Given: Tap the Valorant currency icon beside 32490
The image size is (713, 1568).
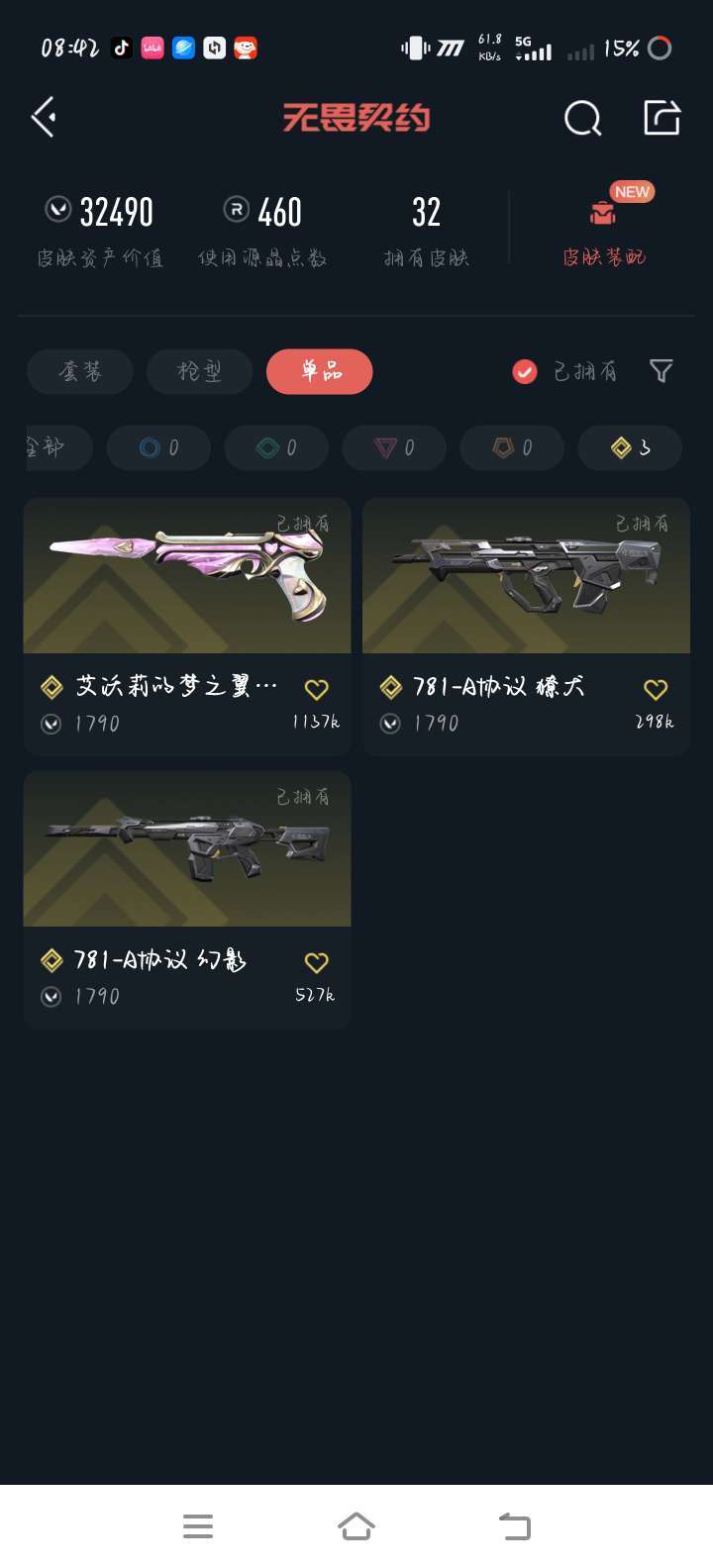Looking at the screenshot, I should tap(56, 211).
